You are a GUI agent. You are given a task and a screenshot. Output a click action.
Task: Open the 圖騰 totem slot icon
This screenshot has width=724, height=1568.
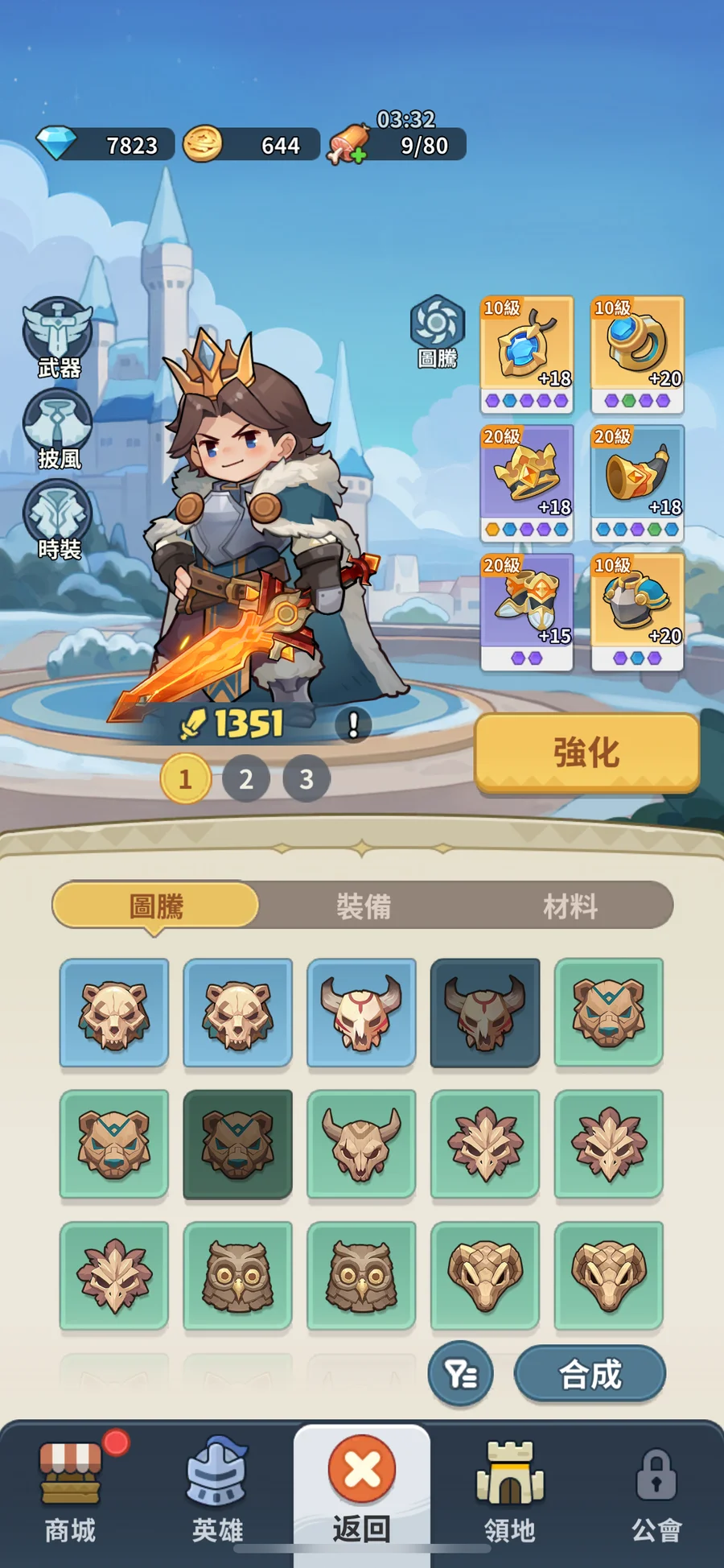coord(437,330)
